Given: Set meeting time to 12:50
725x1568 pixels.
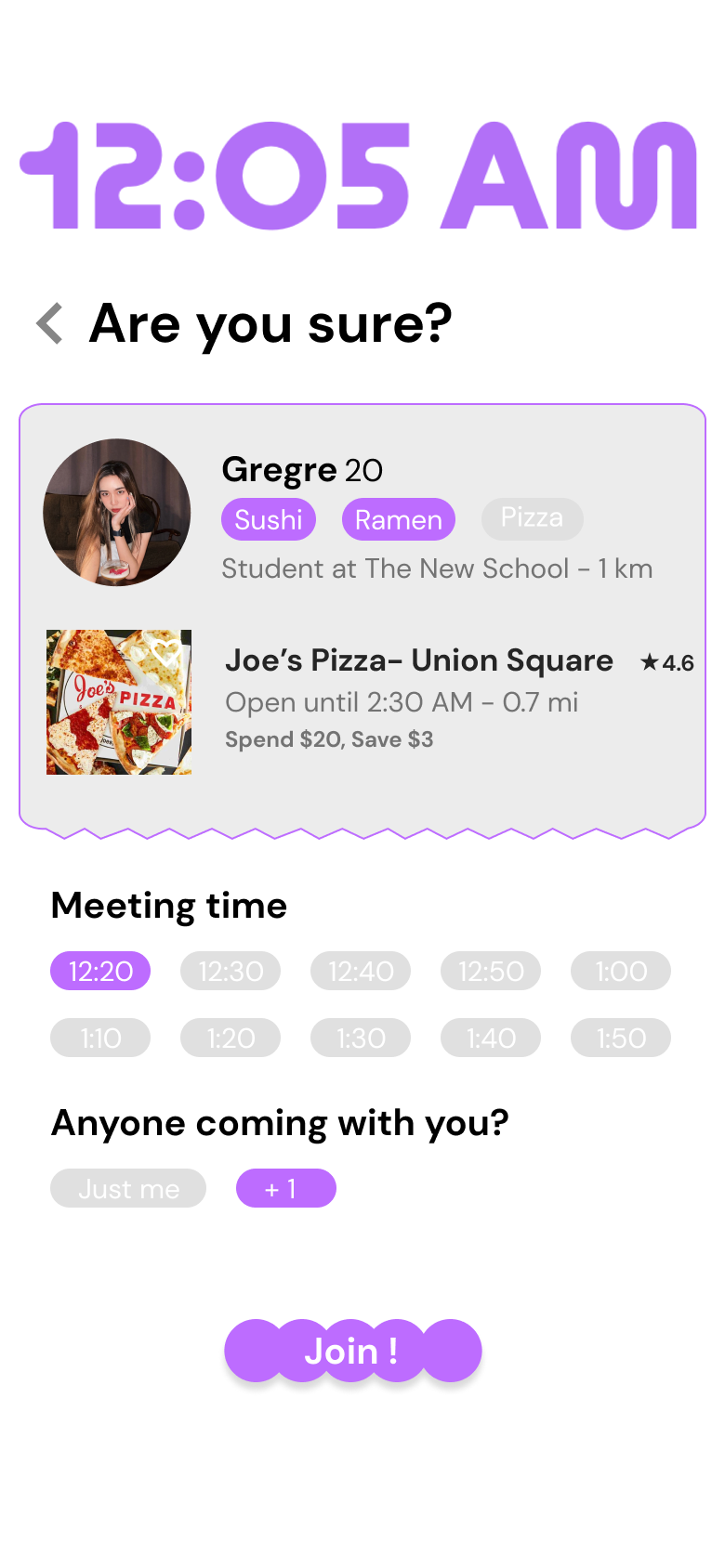Looking at the screenshot, I should tap(491, 971).
